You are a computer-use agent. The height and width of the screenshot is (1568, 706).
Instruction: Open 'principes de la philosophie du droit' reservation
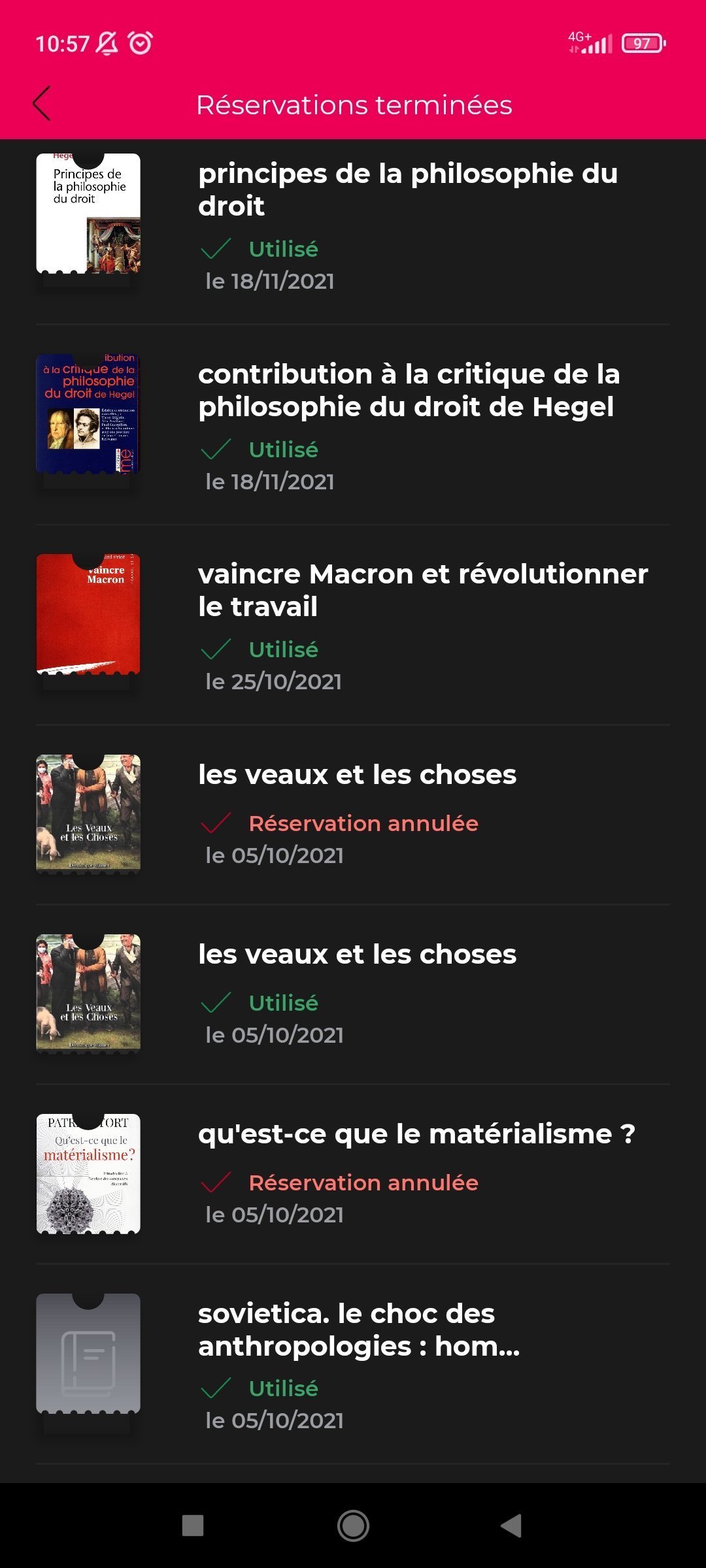click(x=408, y=189)
